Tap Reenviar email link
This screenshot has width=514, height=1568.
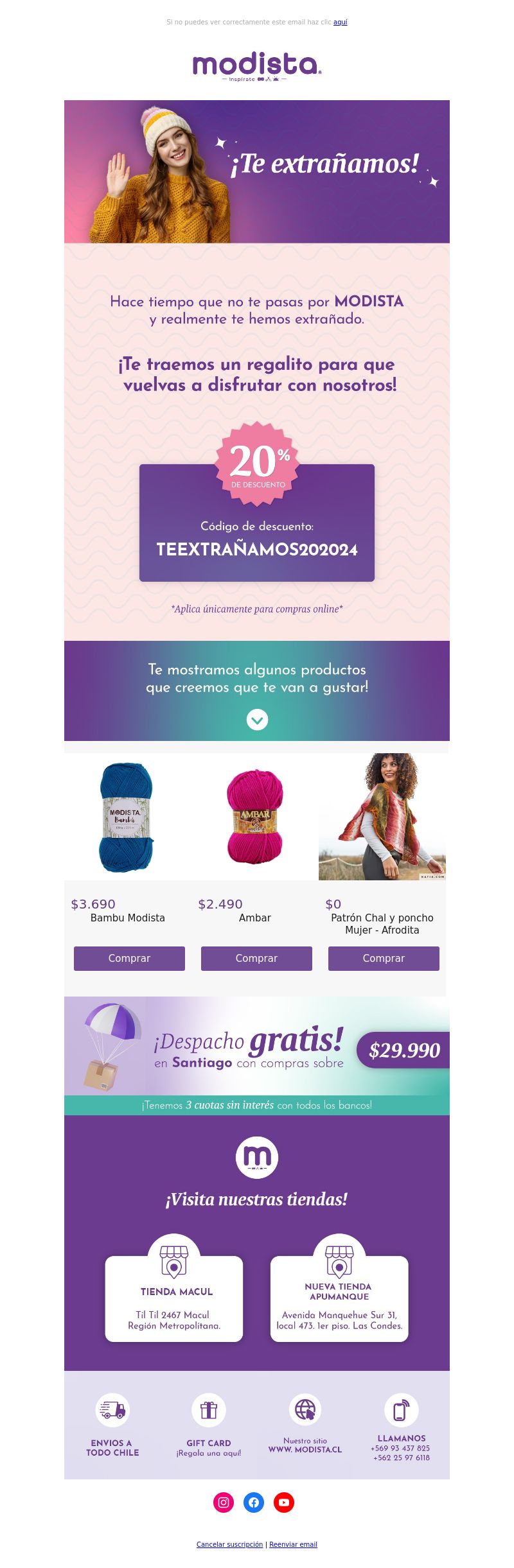pos(293,1545)
